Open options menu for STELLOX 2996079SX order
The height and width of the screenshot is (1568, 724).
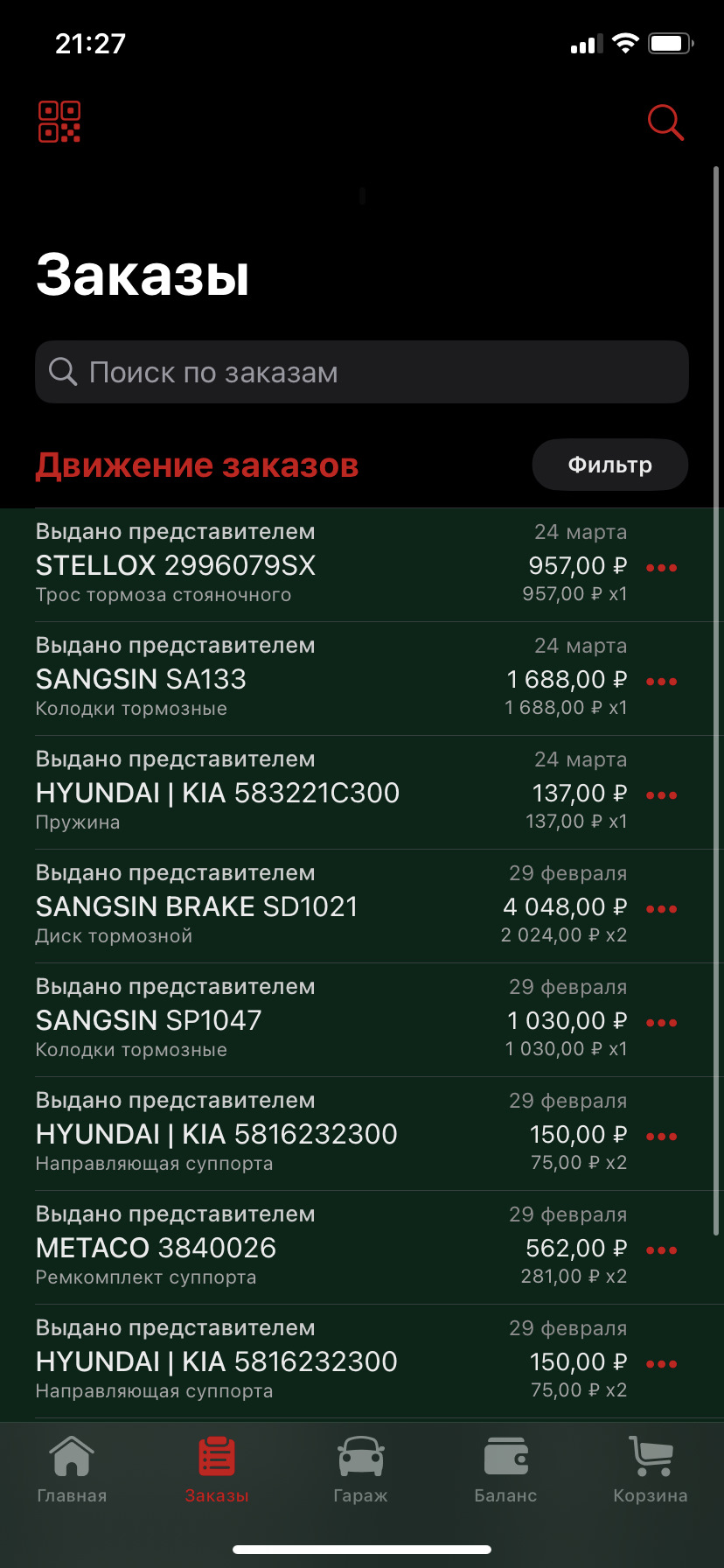(x=662, y=567)
